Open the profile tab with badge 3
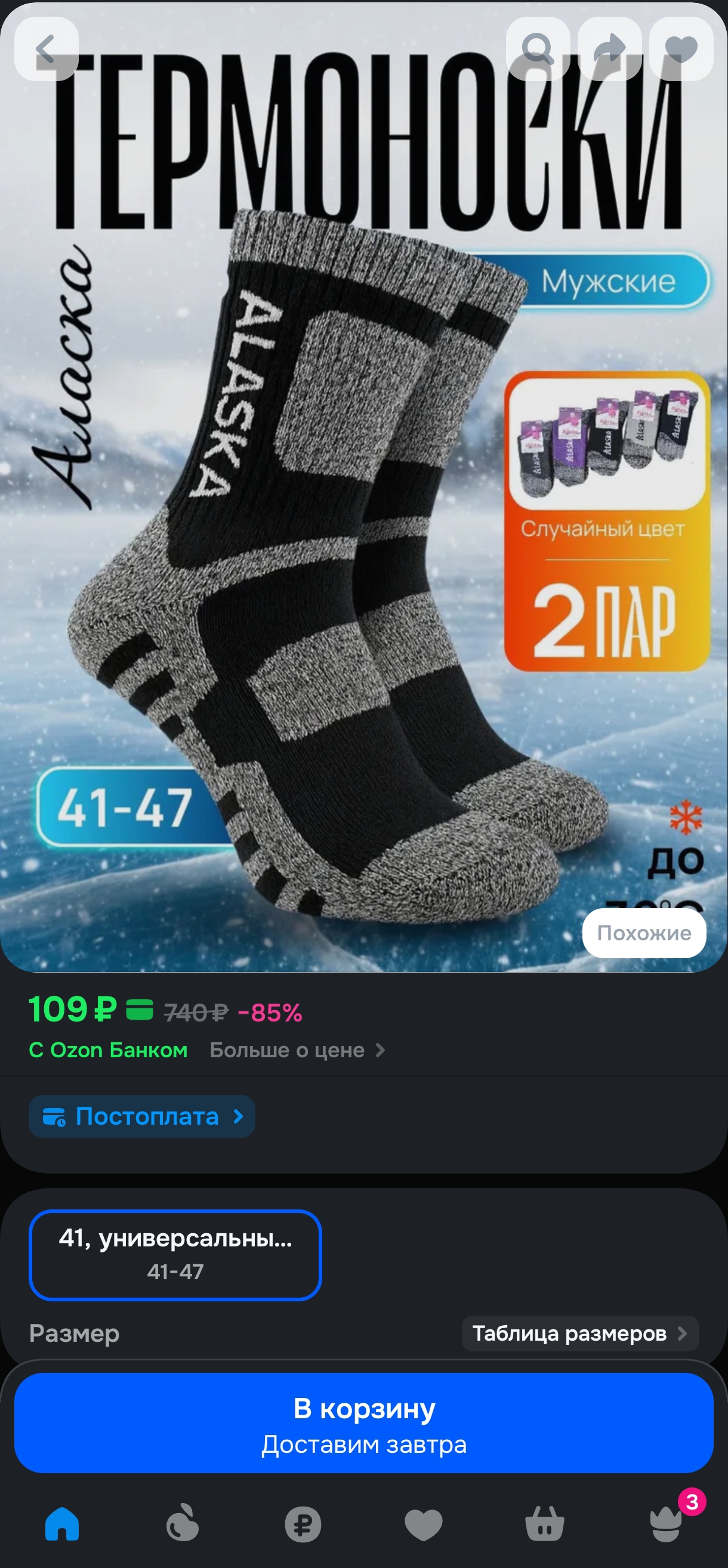This screenshot has width=728, height=1568. [666, 1525]
